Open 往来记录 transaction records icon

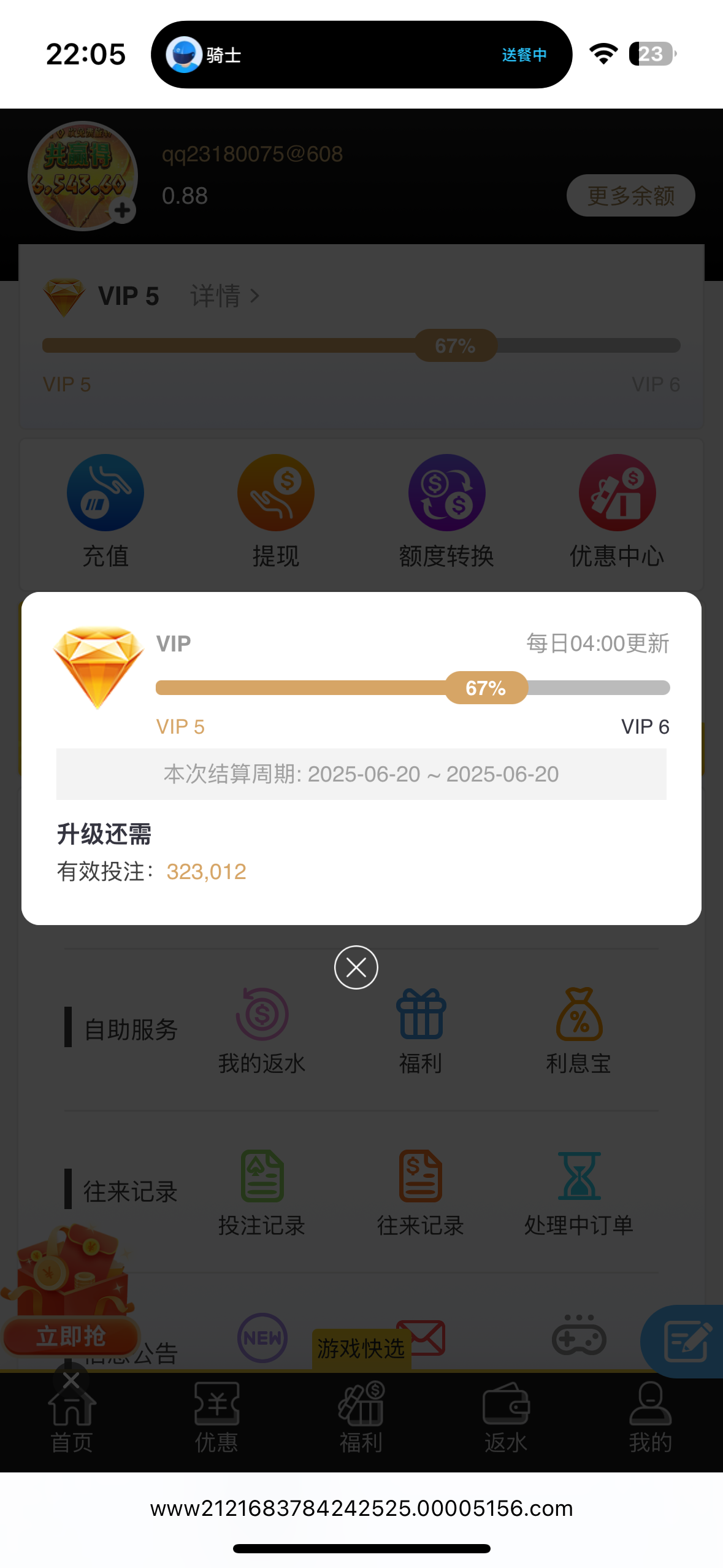[420, 1178]
